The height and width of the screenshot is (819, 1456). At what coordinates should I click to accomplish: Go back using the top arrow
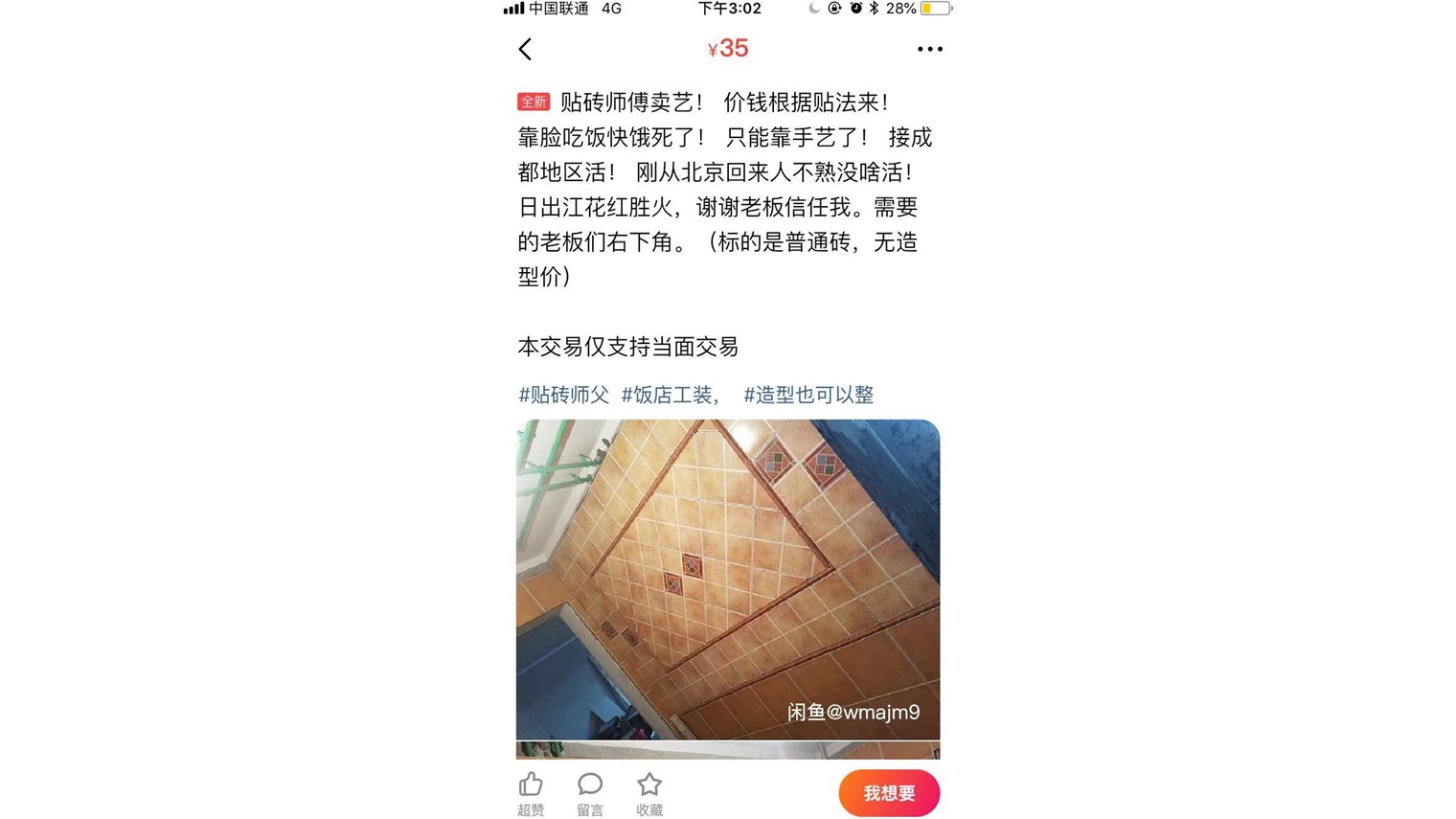[x=525, y=49]
